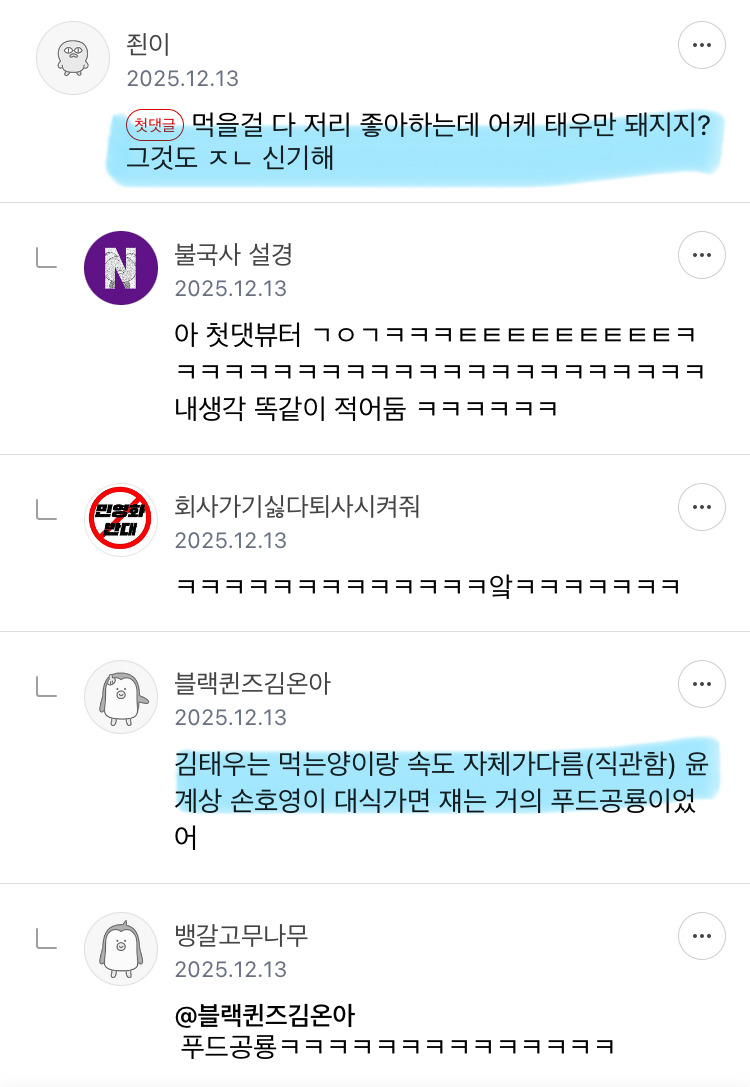The height and width of the screenshot is (1087, 750).
Task: Open 불국사 설경's profile avatar
Action: 121,268
